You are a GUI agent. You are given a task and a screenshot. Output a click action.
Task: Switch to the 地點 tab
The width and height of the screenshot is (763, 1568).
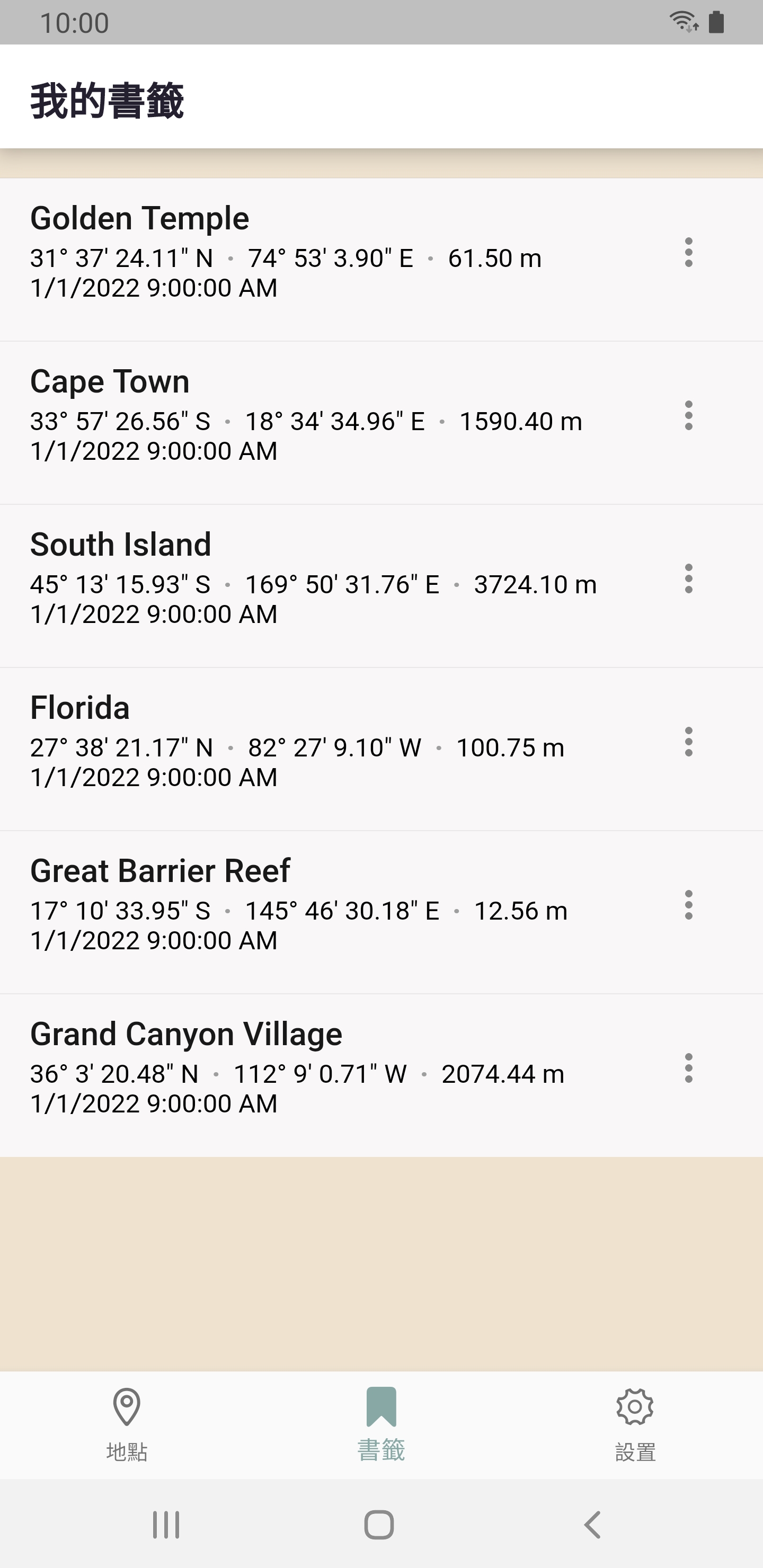[x=127, y=1424]
